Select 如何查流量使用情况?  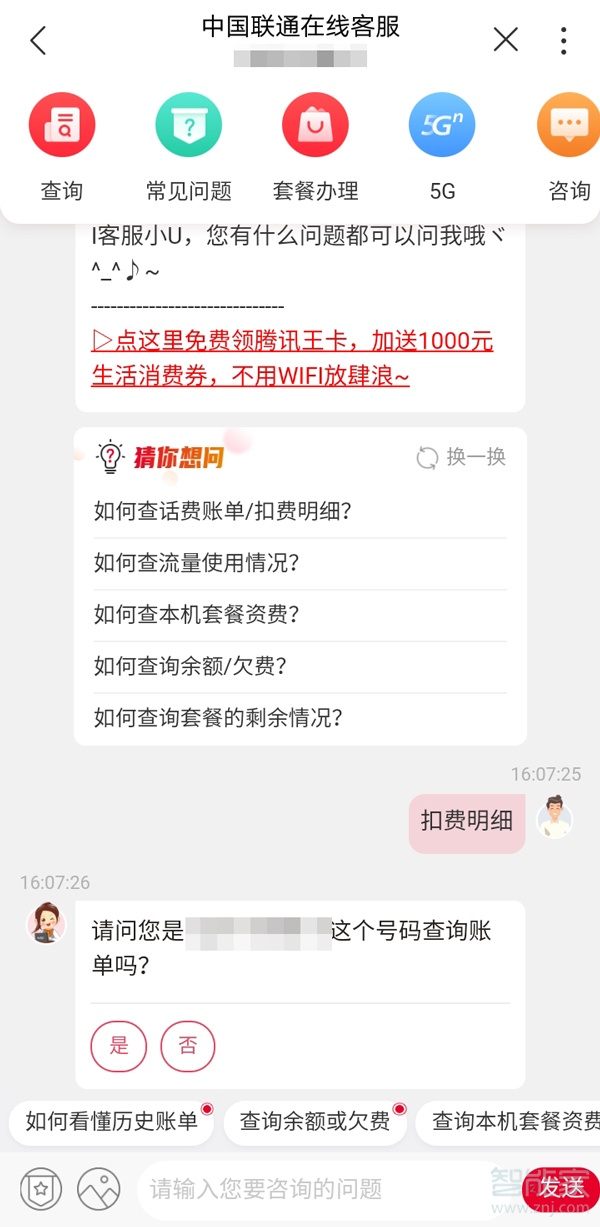point(197,563)
